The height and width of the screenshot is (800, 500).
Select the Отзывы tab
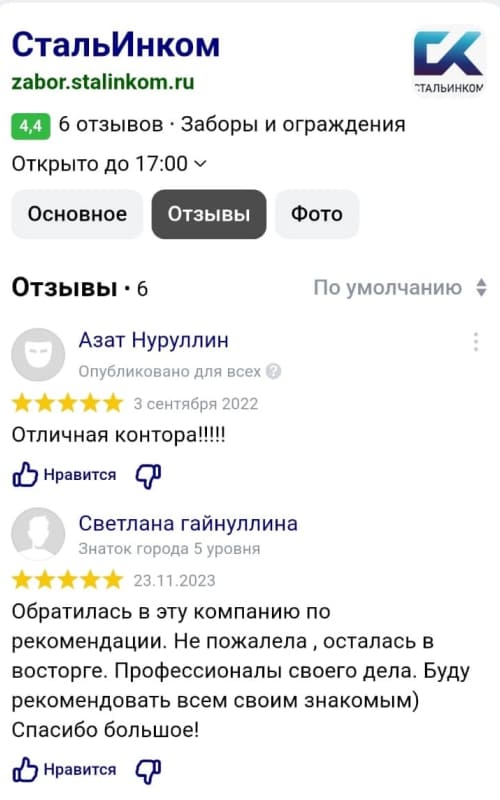click(209, 214)
